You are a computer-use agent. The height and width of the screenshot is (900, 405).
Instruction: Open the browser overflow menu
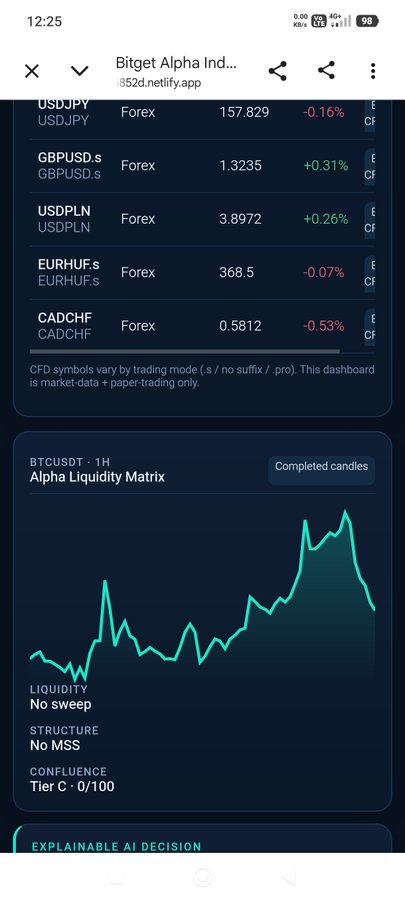click(x=373, y=71)
